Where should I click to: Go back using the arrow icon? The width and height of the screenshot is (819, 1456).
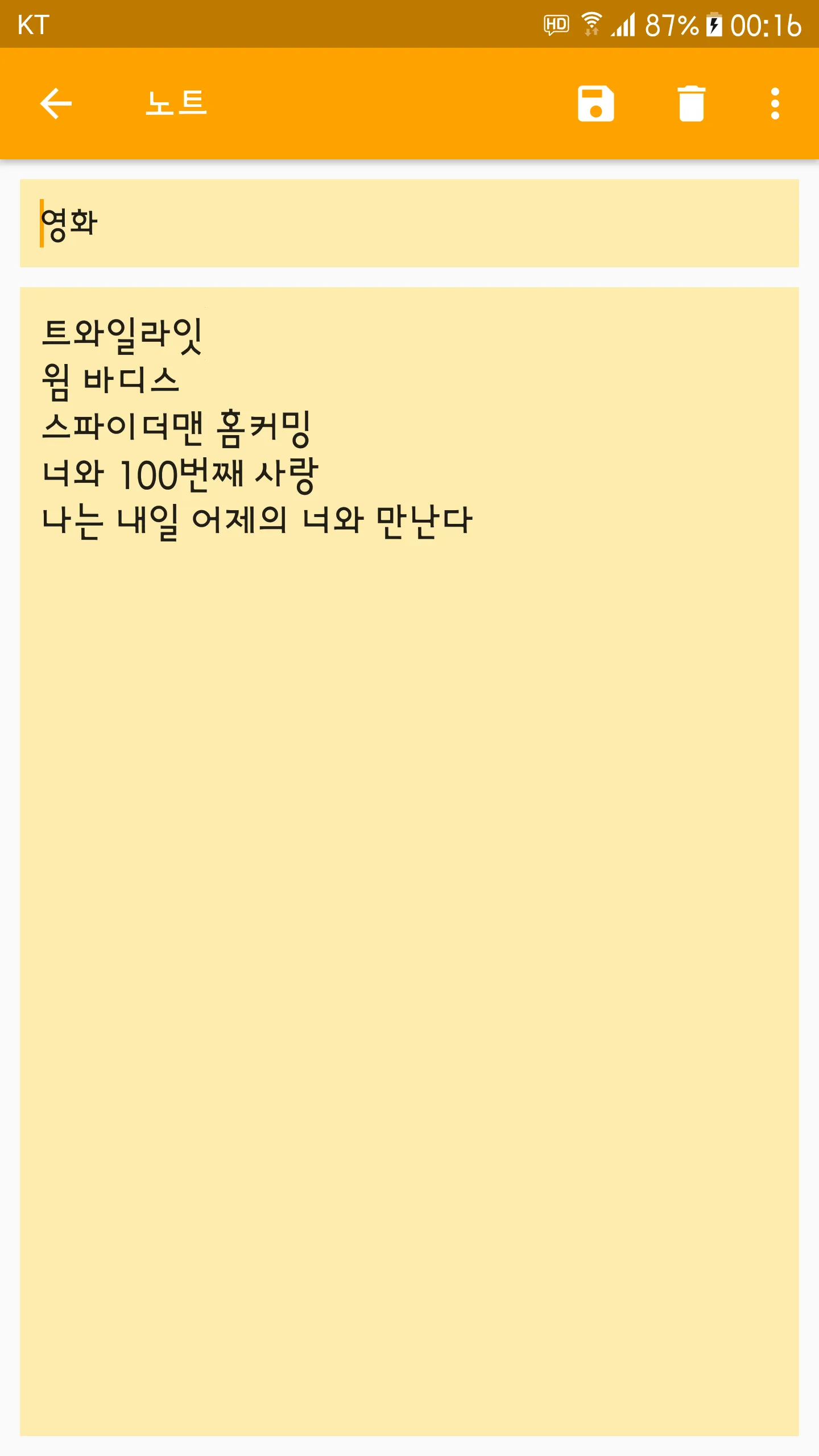coord(56,104)
